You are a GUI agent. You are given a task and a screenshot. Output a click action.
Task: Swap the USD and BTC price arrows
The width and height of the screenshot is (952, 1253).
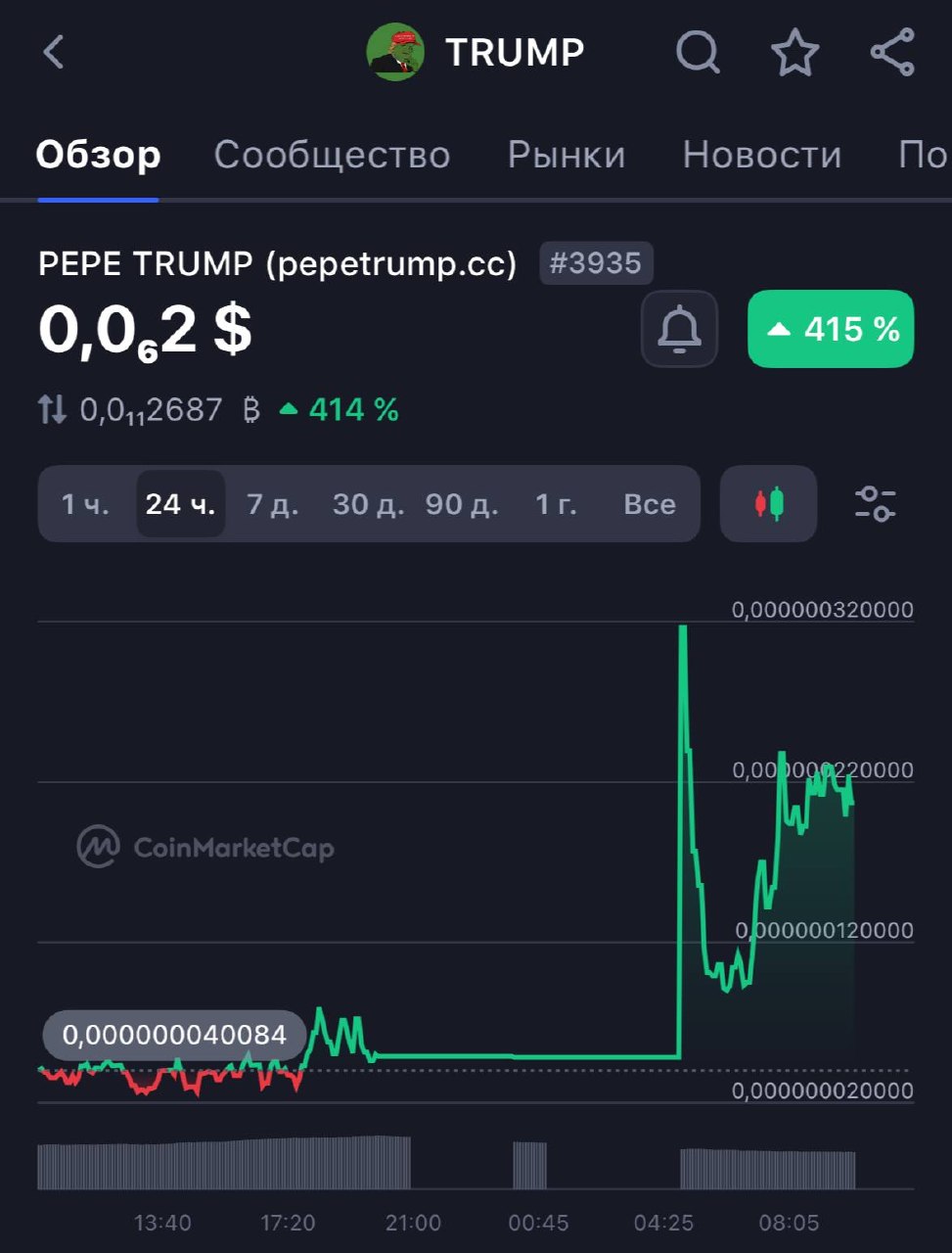(x=53, y=409)
